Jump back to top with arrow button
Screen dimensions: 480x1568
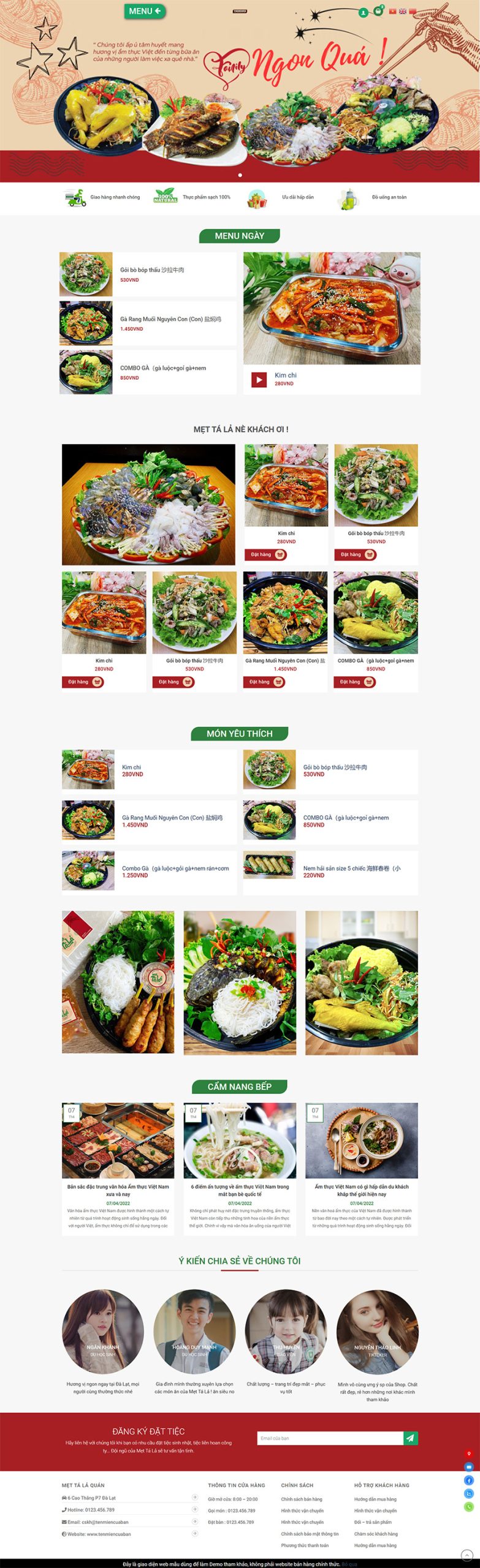pyautogui.click(x=467, y=1555)
